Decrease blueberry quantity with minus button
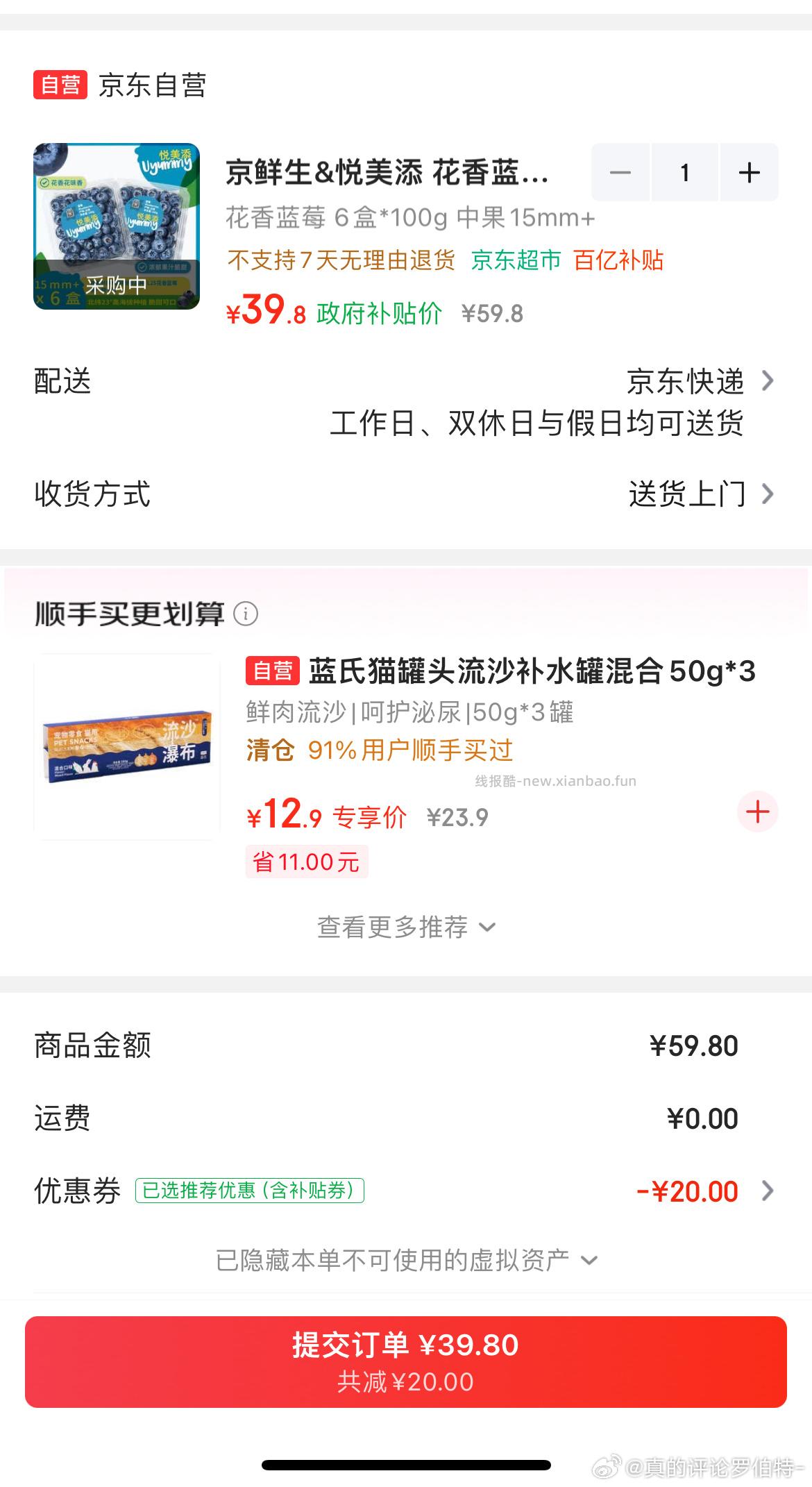 (x=620, y=172)
